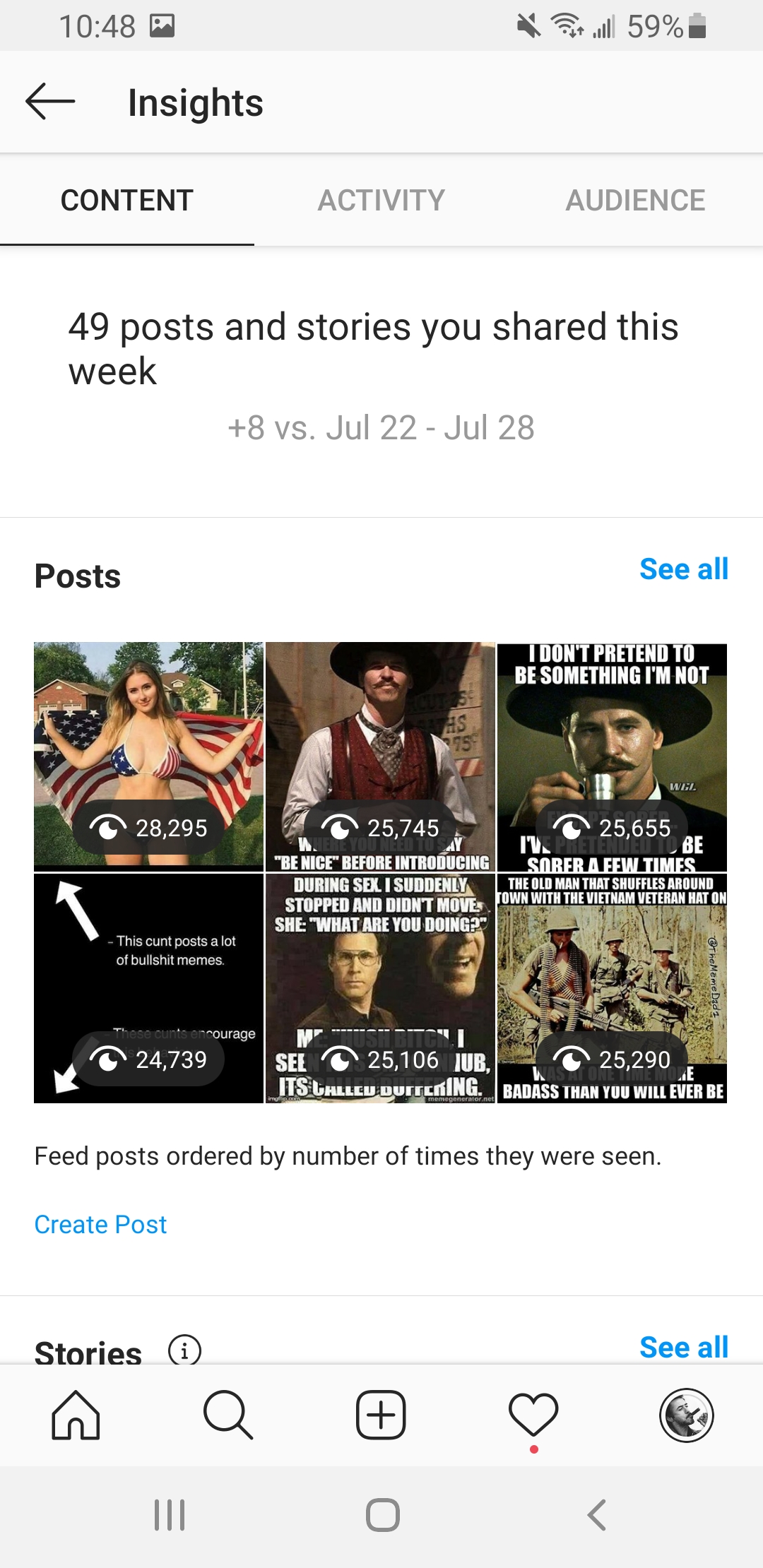Switch to the Activity tab

point(381,201)
